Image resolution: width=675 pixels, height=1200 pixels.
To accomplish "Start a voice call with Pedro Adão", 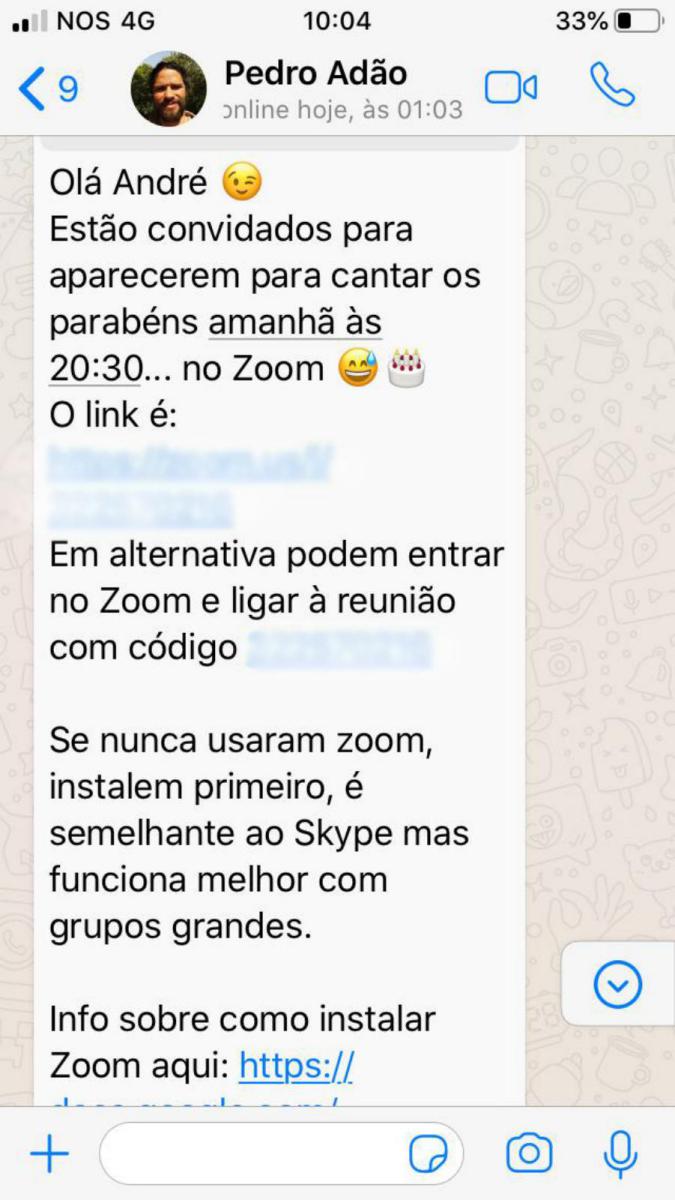I will point(612,87).
